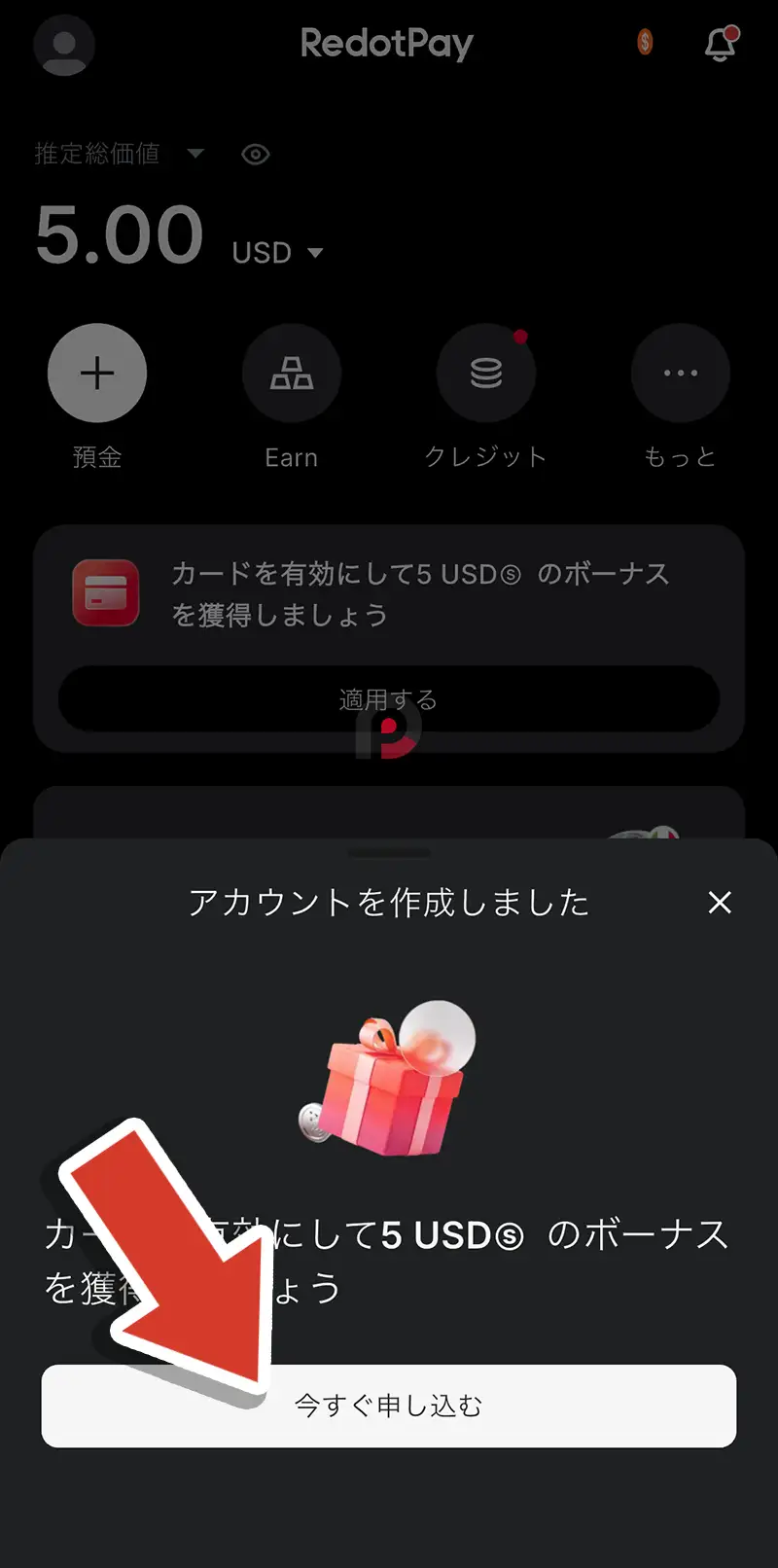Open クレジット
This screenshot has height=1568, width=778.
486,374
